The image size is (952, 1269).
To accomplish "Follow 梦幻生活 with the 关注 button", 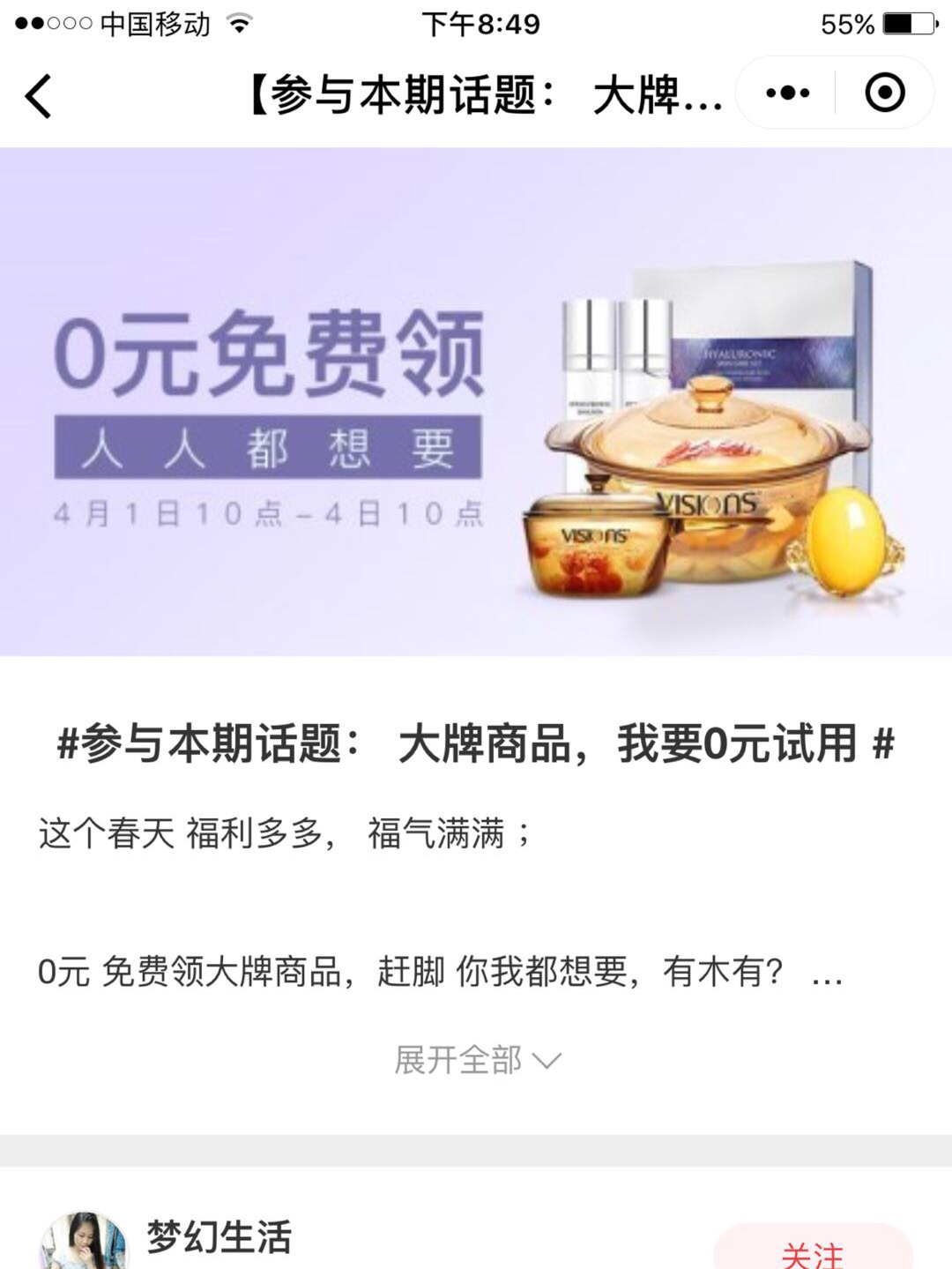I will (x=812, y=1250).
